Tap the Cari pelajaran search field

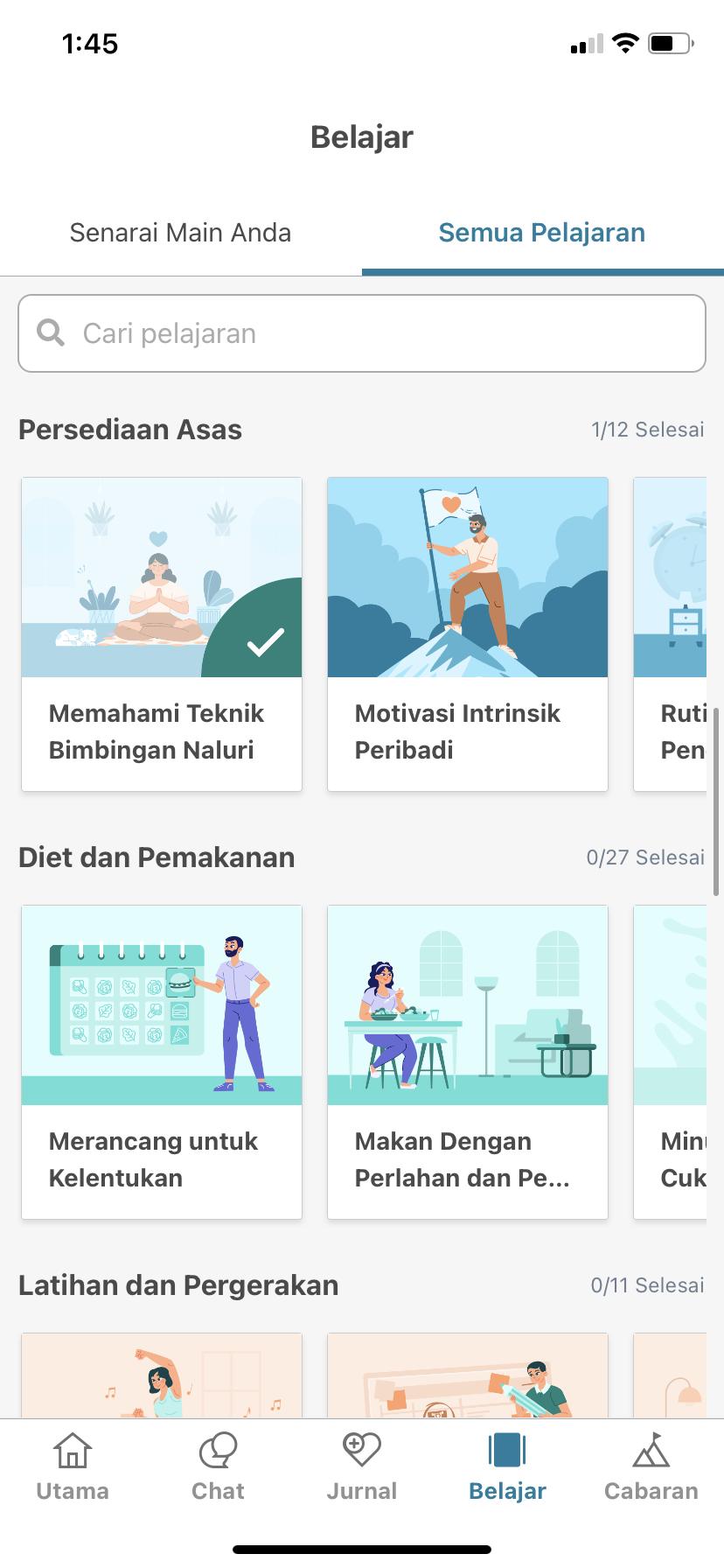pos(362,333)
